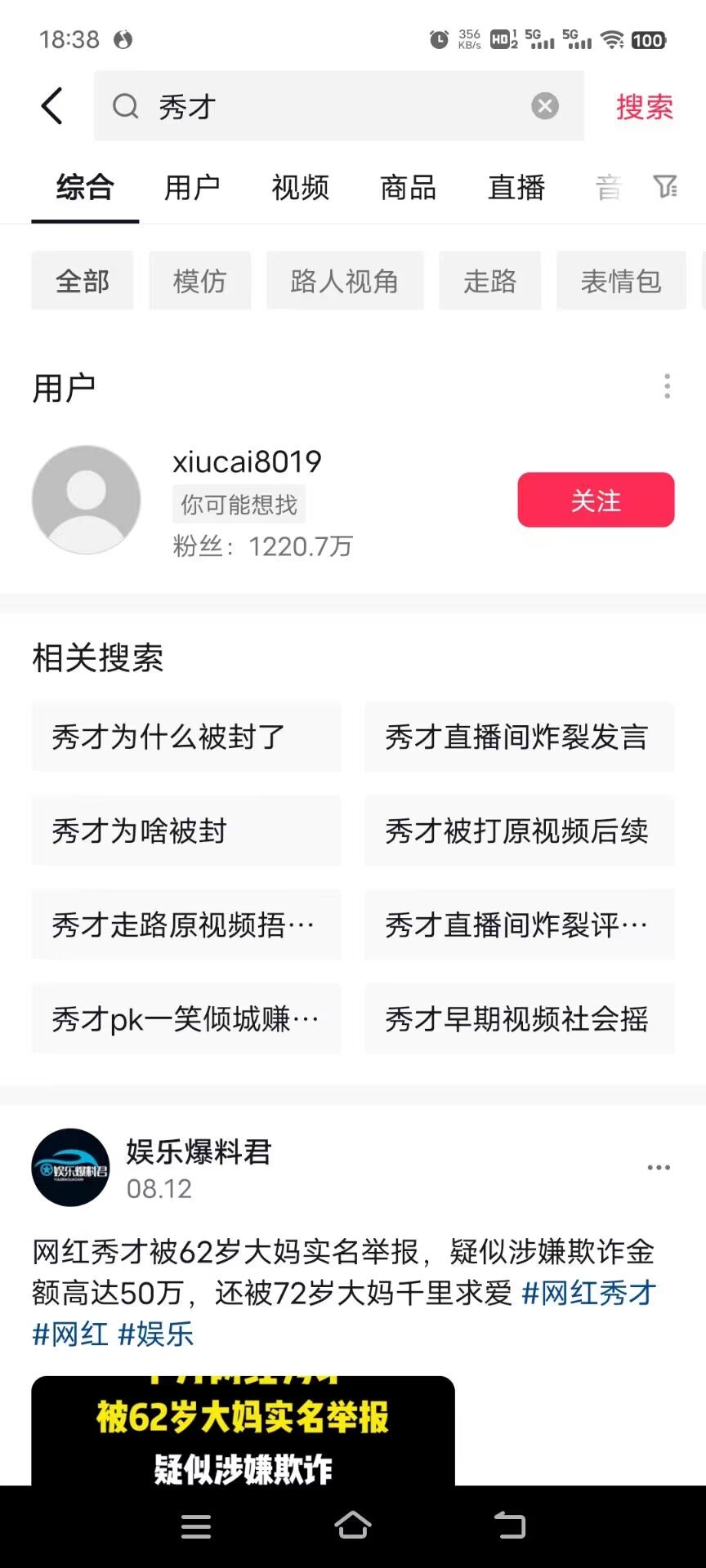Clear the search field with the X icon
706x1568 pixels.
click(x=544, y=106)
